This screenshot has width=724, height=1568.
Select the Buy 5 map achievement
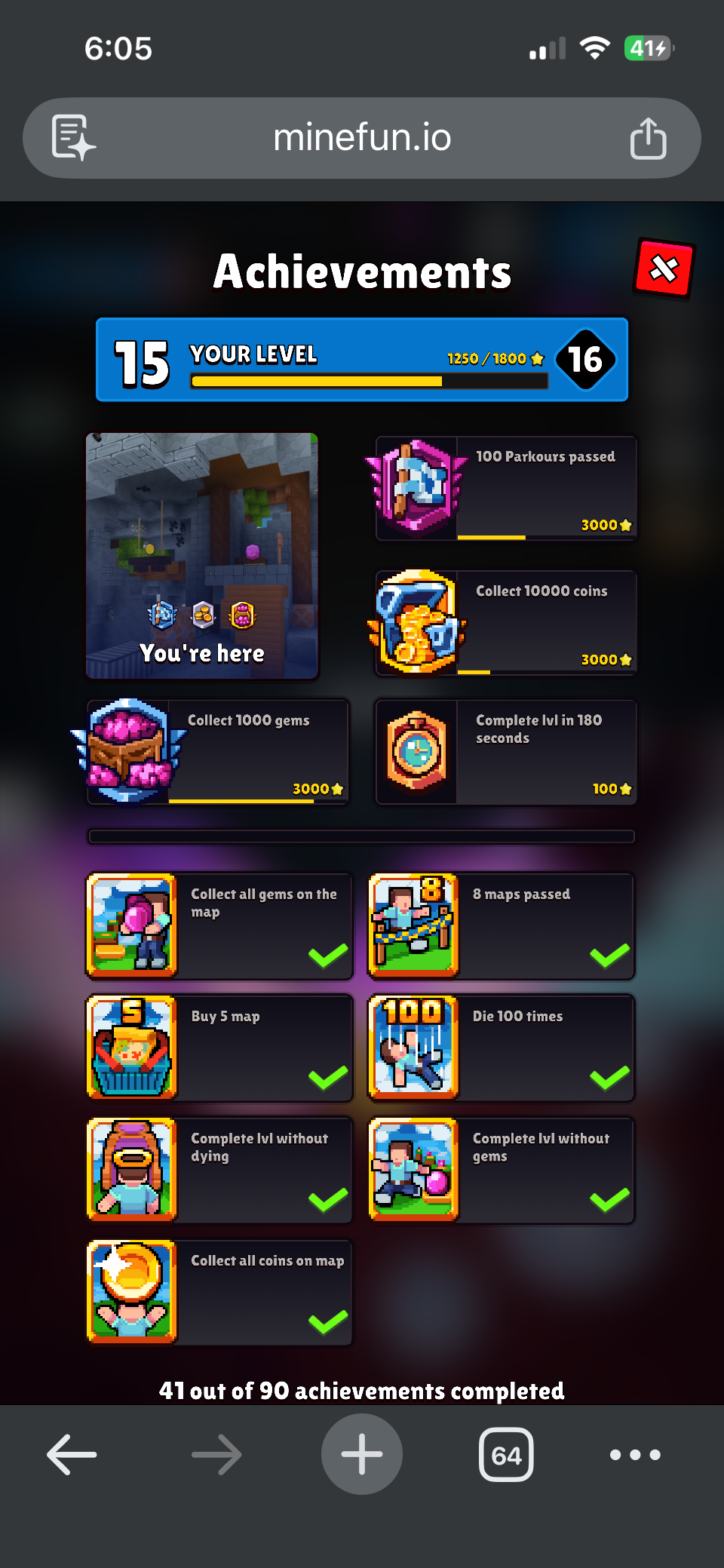tap(219, 1048)
